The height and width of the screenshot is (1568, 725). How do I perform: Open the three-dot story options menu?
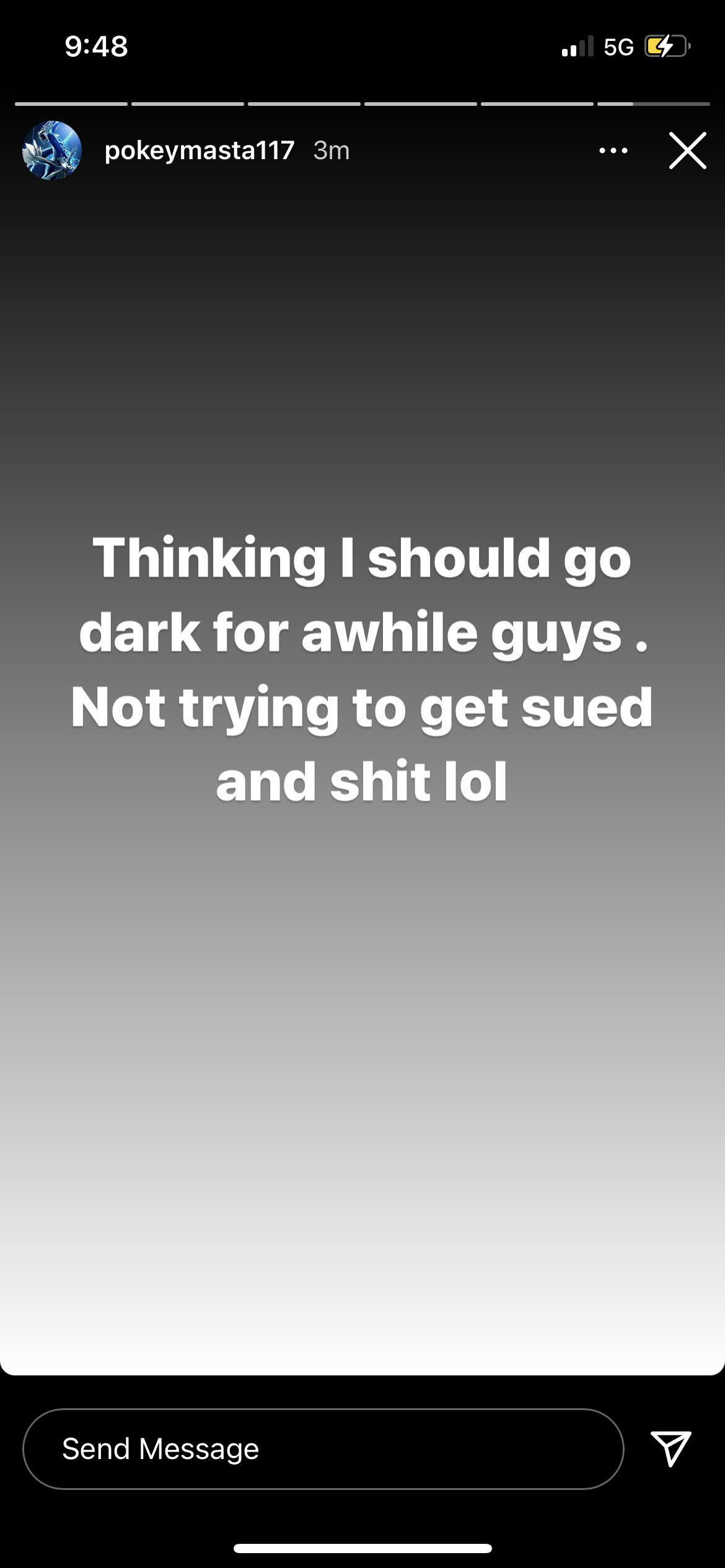tap(613, 150)
